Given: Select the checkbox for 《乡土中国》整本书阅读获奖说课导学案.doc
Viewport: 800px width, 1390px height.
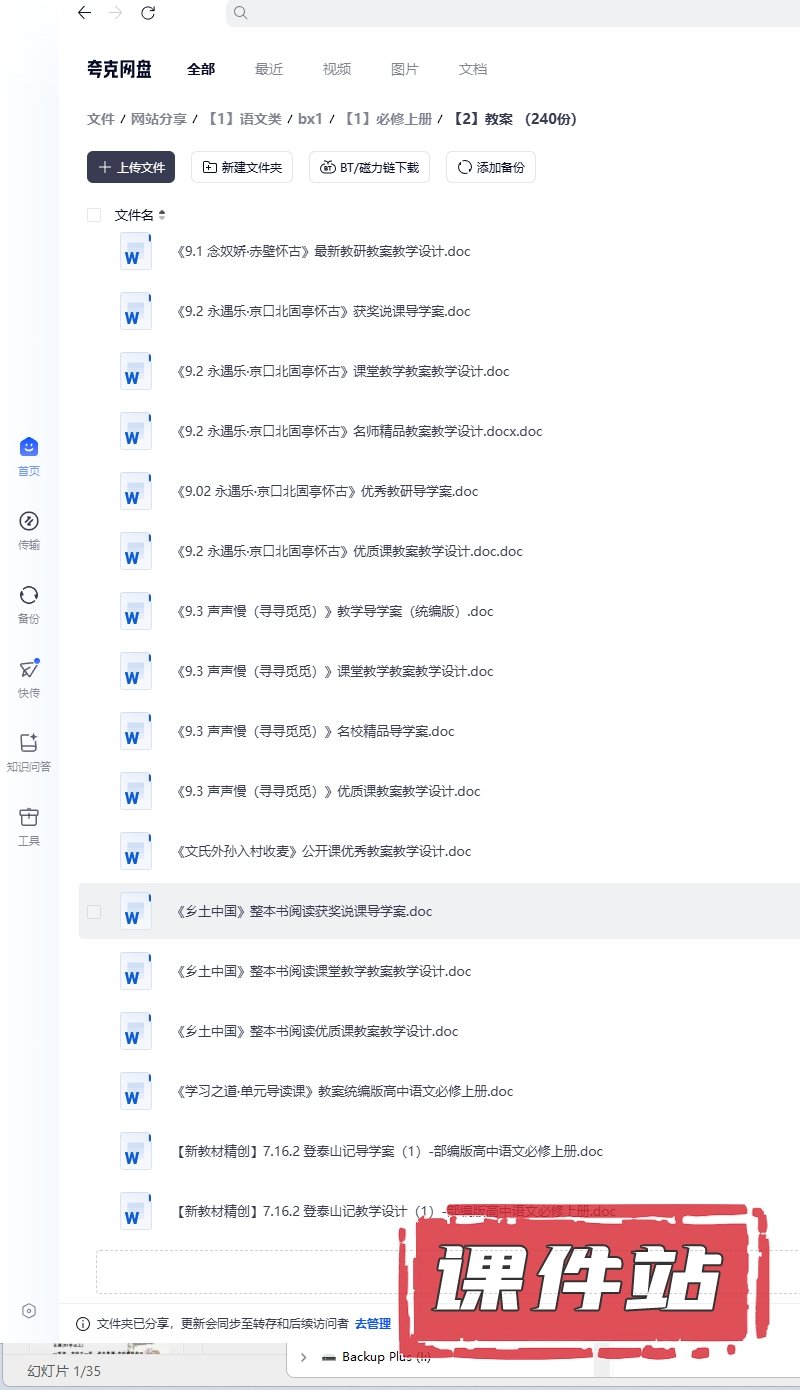Looking at the screenshot, I should (94, 911).
